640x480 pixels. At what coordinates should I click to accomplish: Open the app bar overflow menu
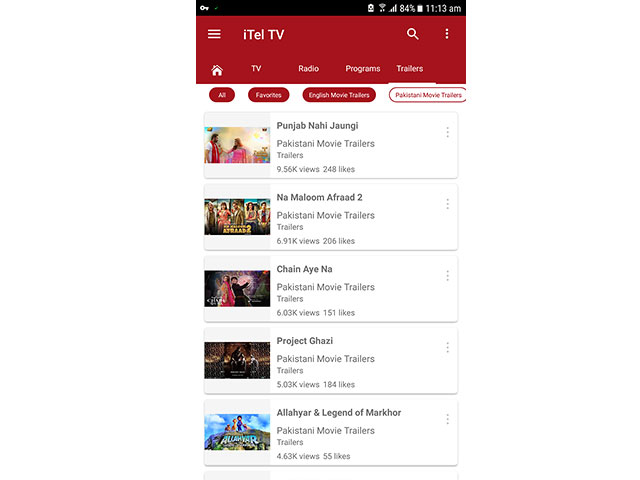[447, 34]
